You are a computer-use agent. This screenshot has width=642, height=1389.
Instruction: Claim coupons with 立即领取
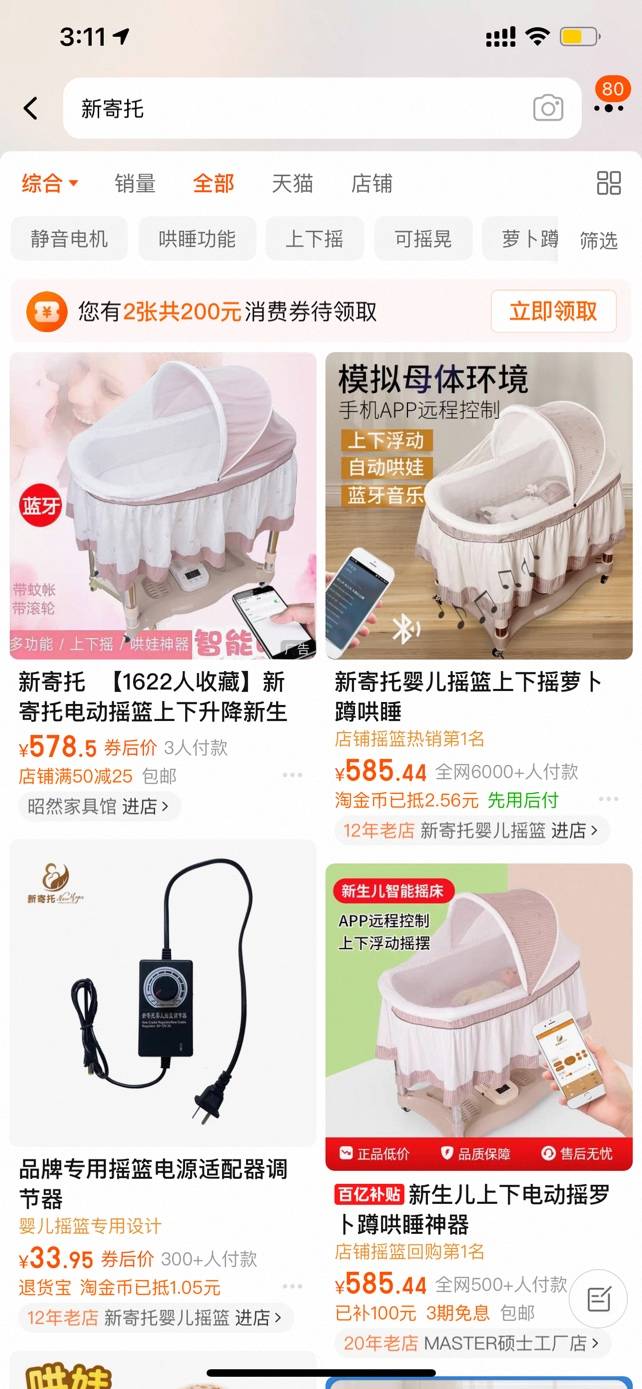(553, 311)
